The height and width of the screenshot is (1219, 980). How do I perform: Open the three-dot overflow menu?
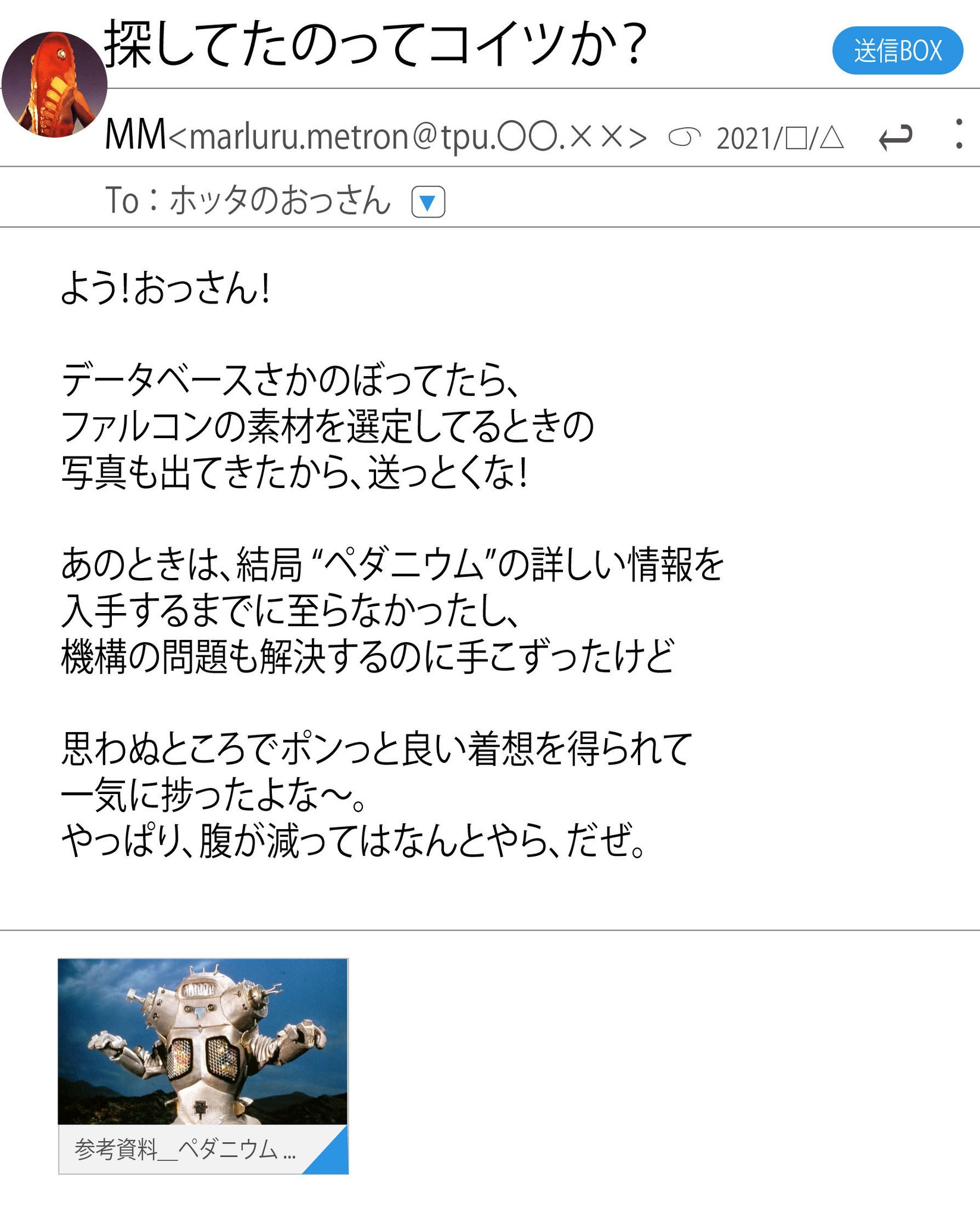click(x=959, y=134)
